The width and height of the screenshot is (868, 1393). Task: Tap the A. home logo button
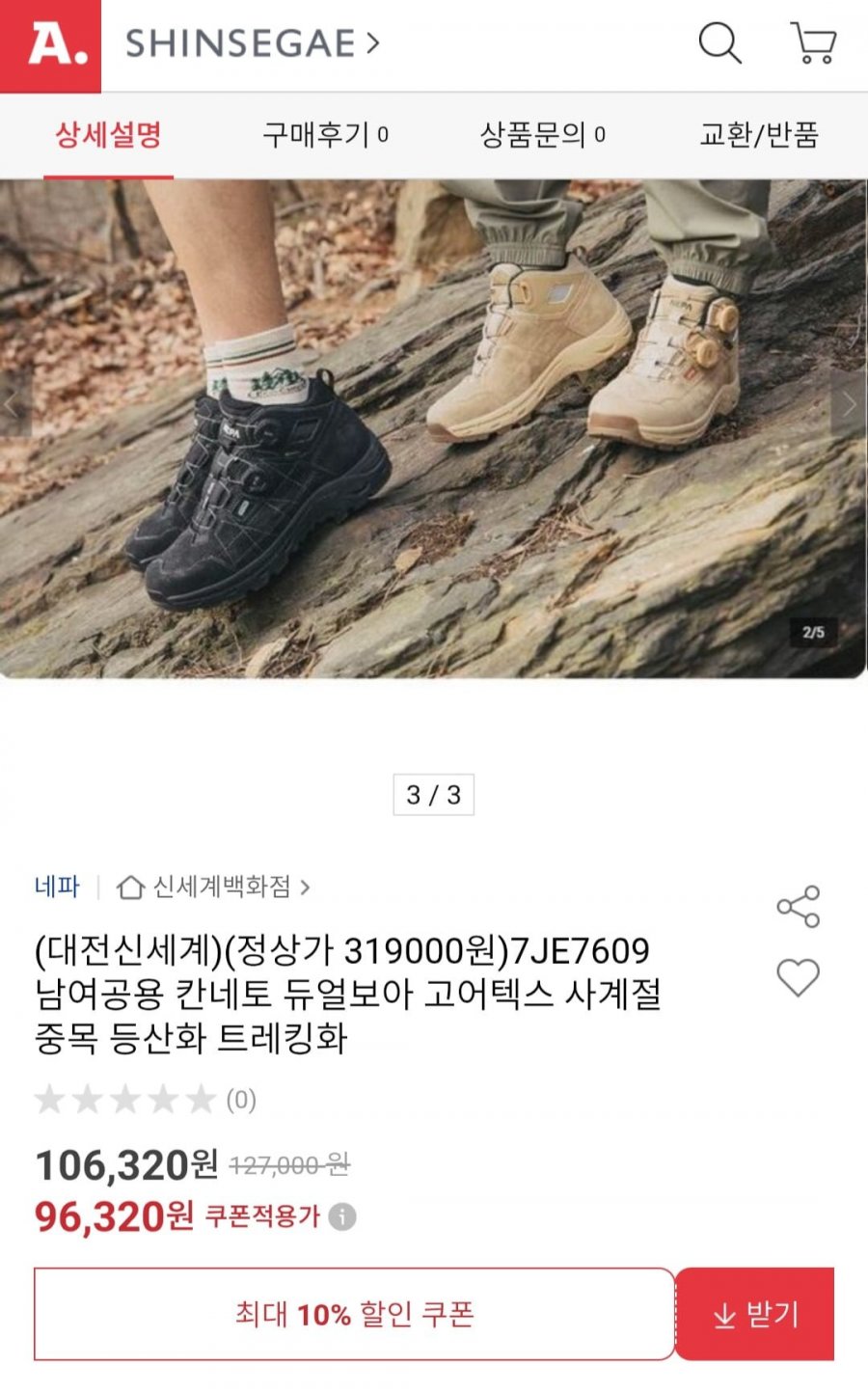(x=50, y=45)
